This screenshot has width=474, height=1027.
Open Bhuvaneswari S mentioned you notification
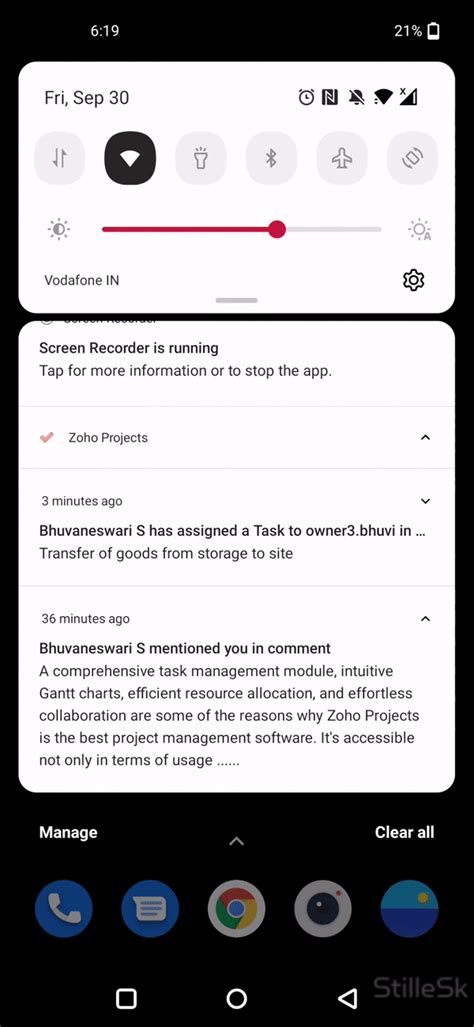coord(237,689)
